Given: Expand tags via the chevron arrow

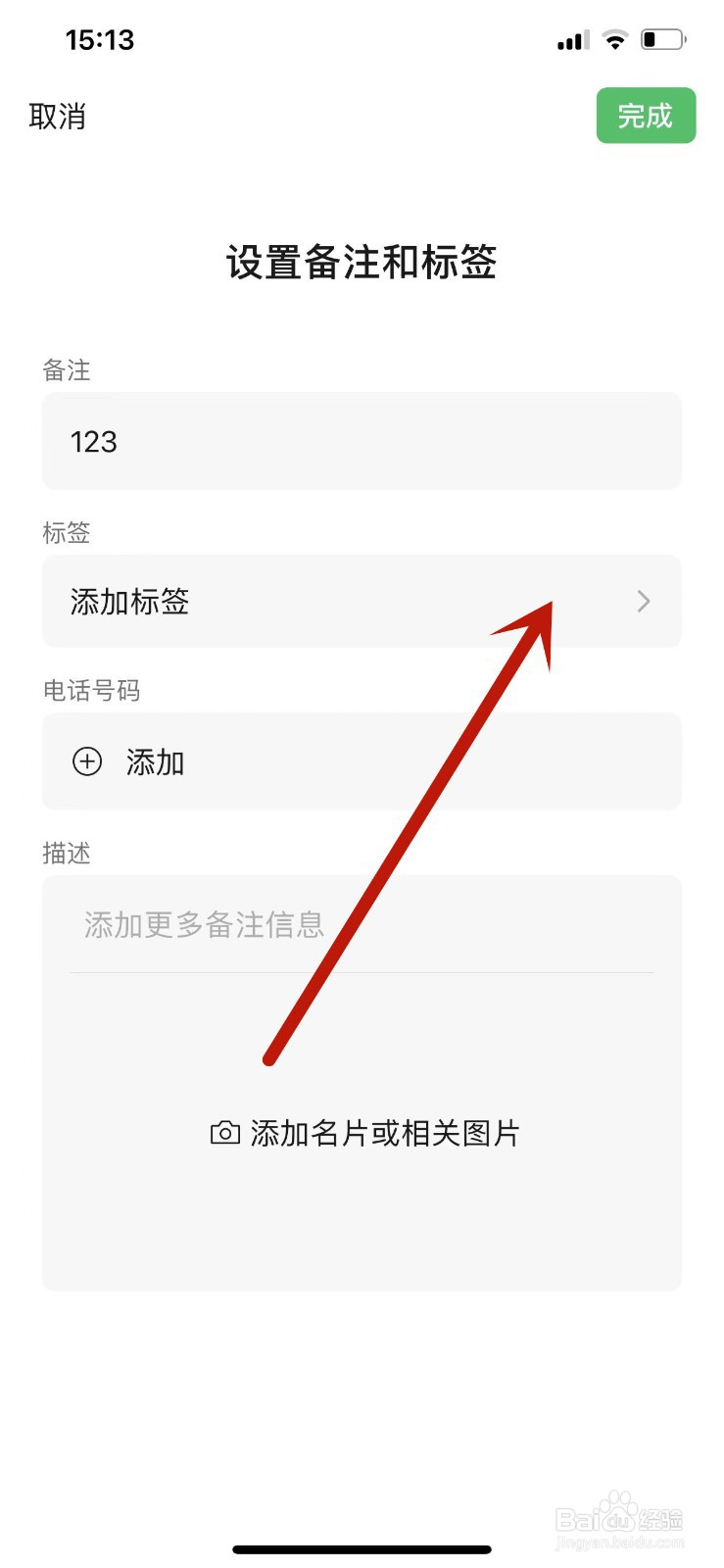Looking at the screenshot, I should (643, 602).
